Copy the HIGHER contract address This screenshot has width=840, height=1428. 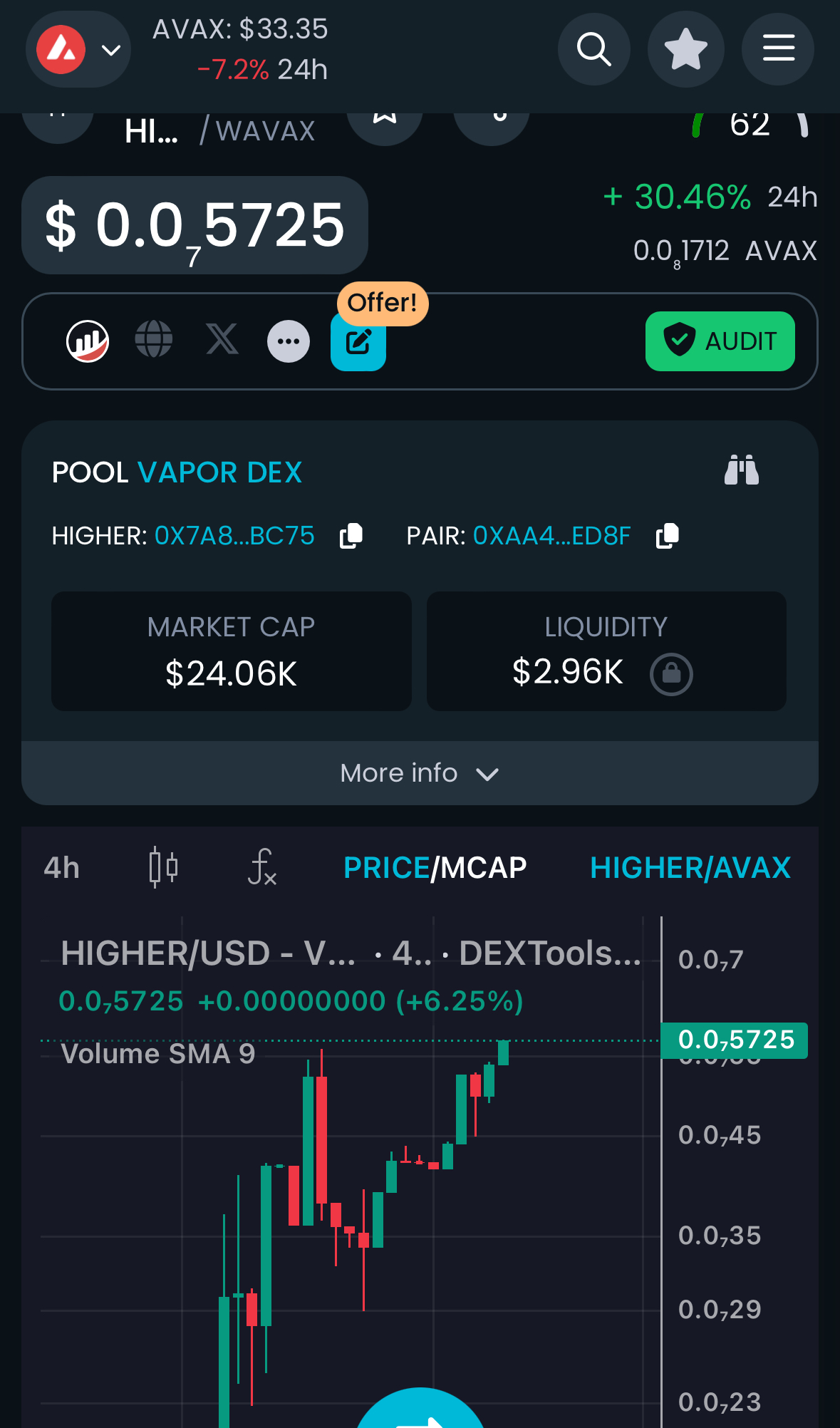pos(351,536)
